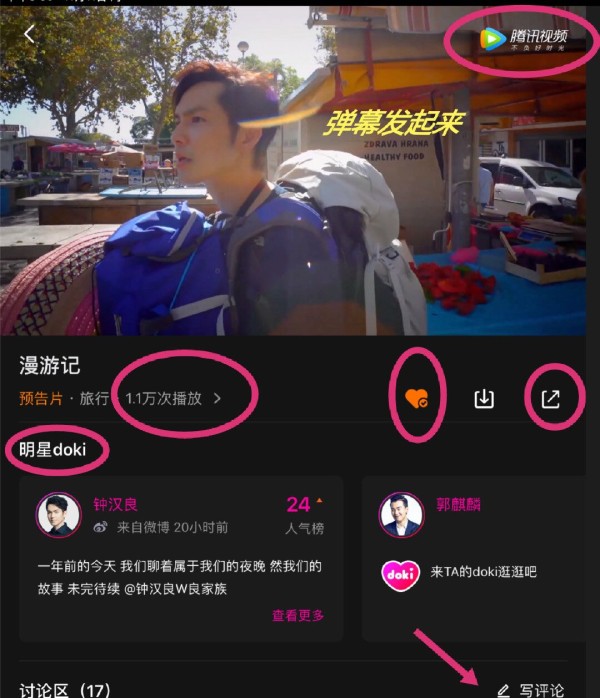Tap 查看更多 to read the full post
This screenshot has width=600, height=698.
pyautogui.click(x=297, y=616)
